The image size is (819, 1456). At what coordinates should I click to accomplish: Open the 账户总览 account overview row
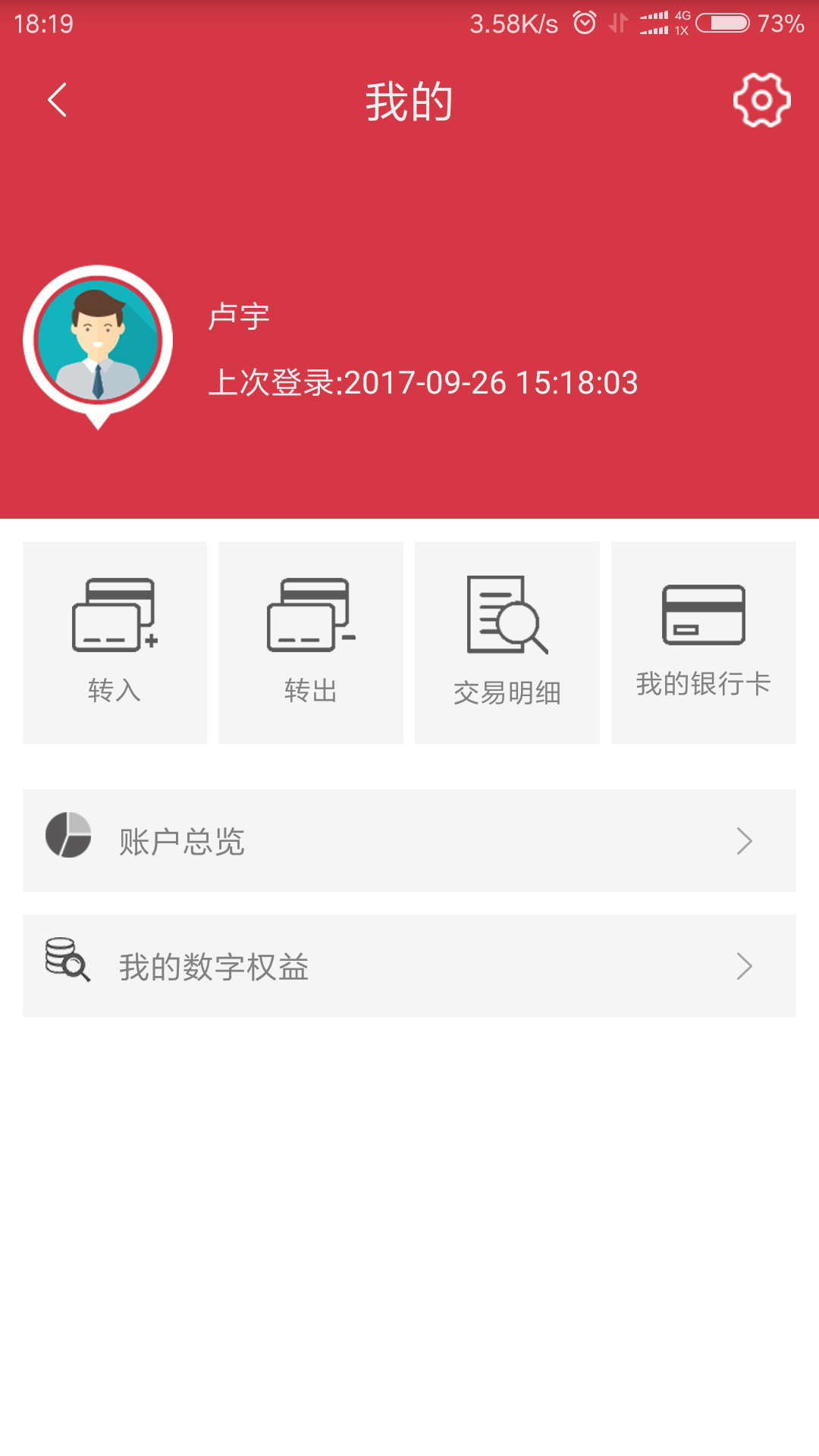click(409, 841)
